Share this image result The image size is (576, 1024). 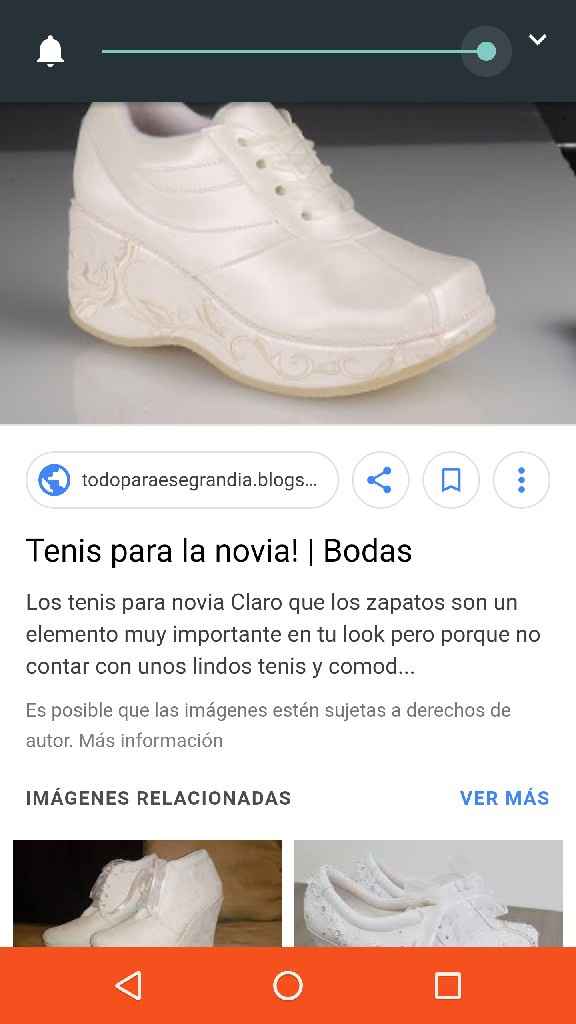380,480
